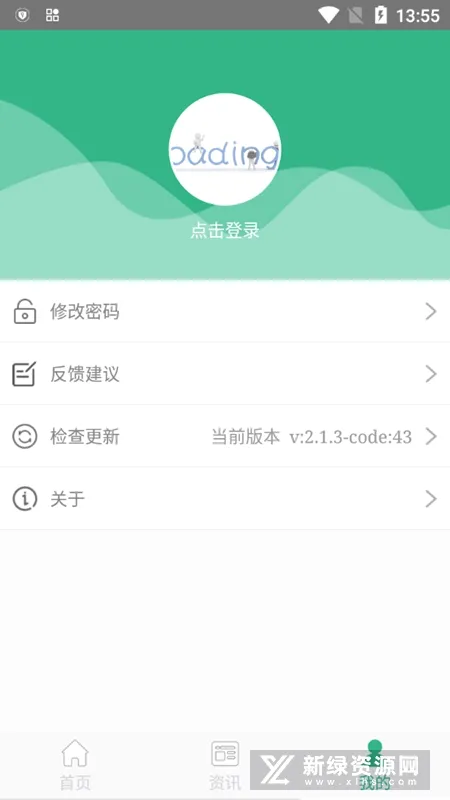Select the 我的 profile tab

[375, 764]
